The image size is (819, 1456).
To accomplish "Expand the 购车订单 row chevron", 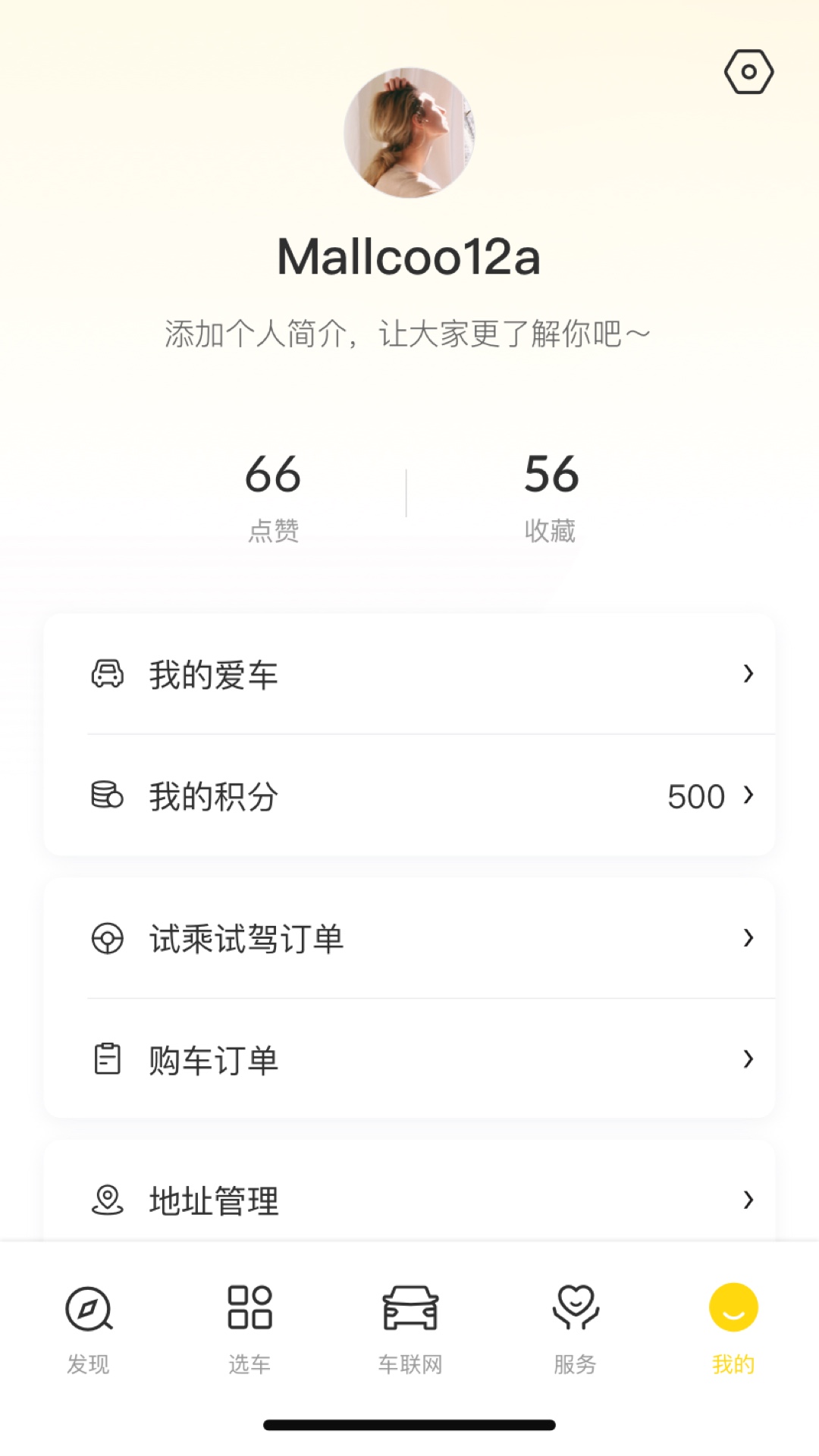I will point(749,1059).
